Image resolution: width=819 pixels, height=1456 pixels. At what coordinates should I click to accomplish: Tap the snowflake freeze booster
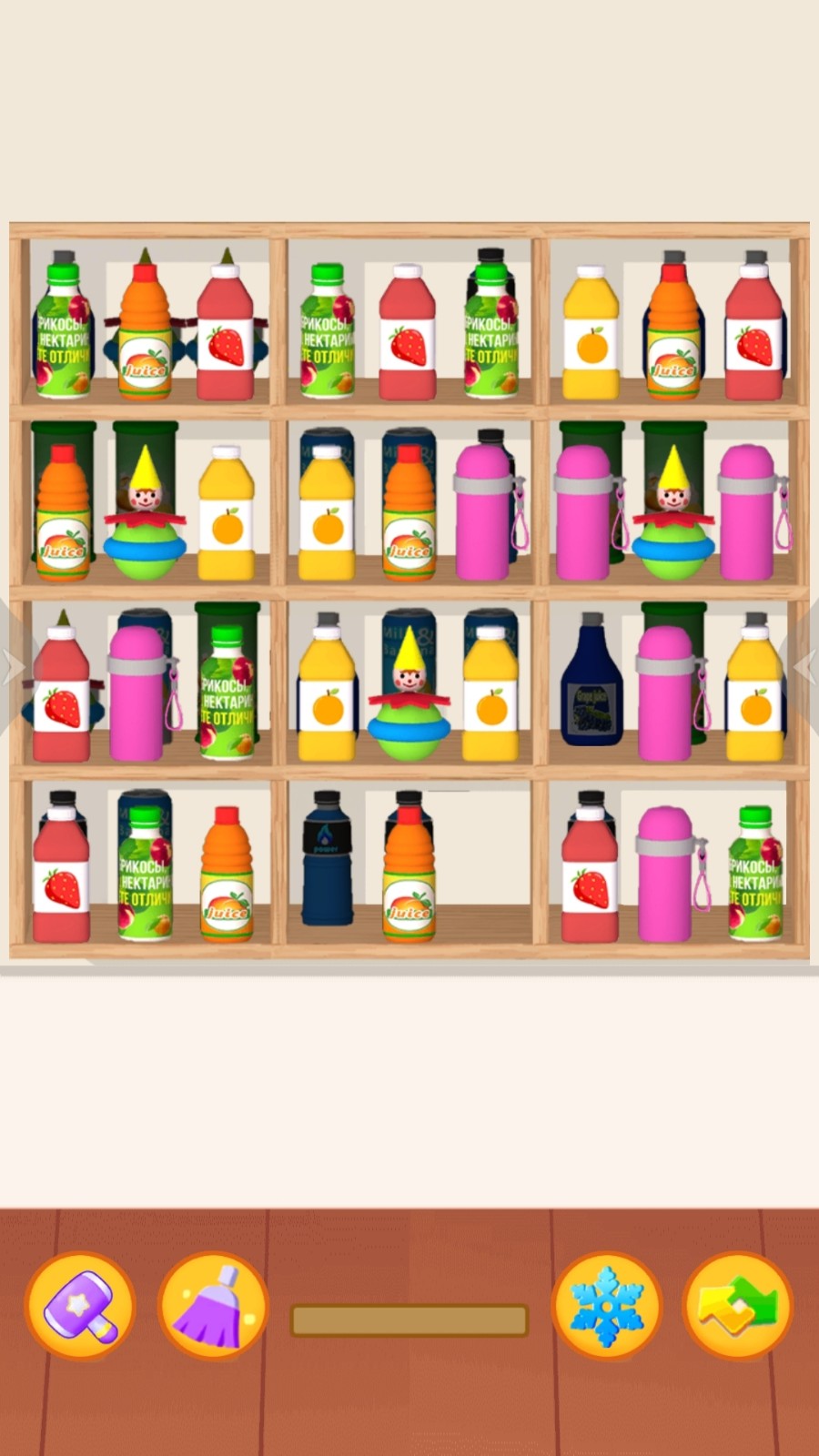coord(606,1306)
